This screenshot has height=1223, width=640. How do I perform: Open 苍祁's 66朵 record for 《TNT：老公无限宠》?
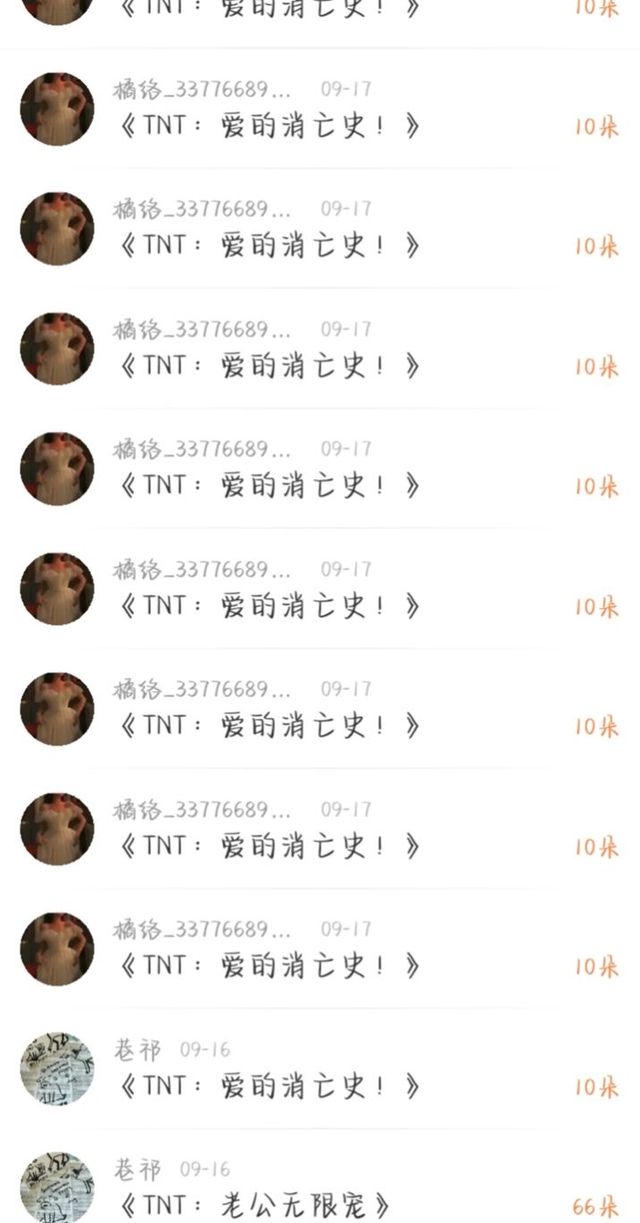click(320, 1186)
